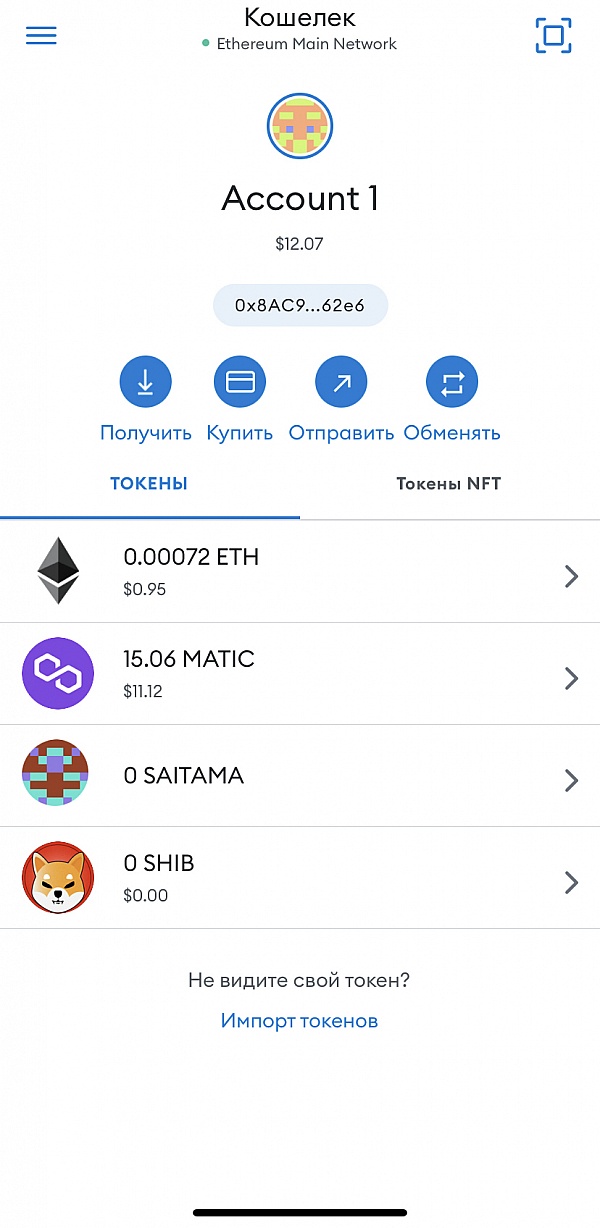Switch to the Токены NFT tab
Viewport: 600px width, 1228px height.
[448, 484]
